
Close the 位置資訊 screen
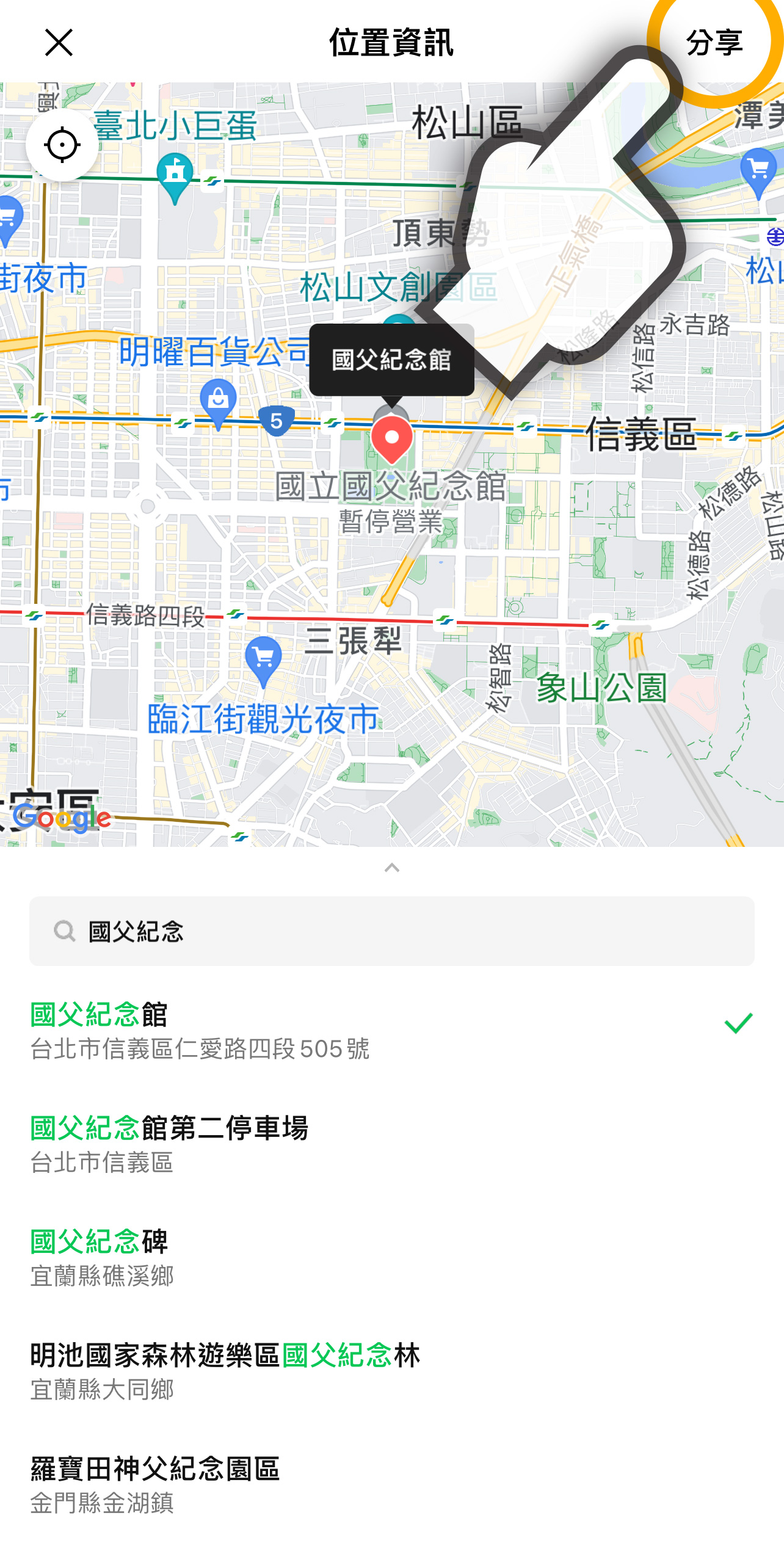click(x=59, y=43)
